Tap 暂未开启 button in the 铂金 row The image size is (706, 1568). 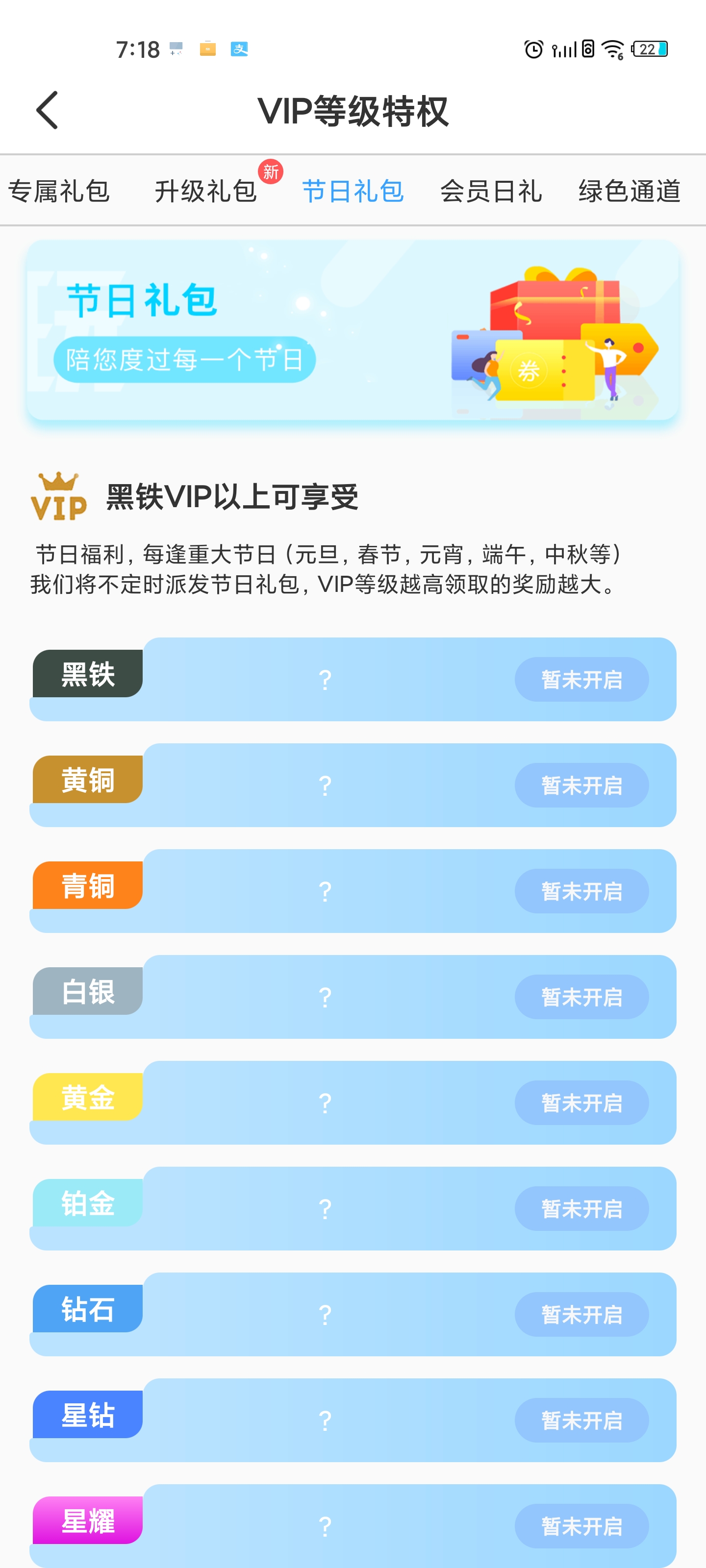pyautogui.click(x=581, y=1209)
